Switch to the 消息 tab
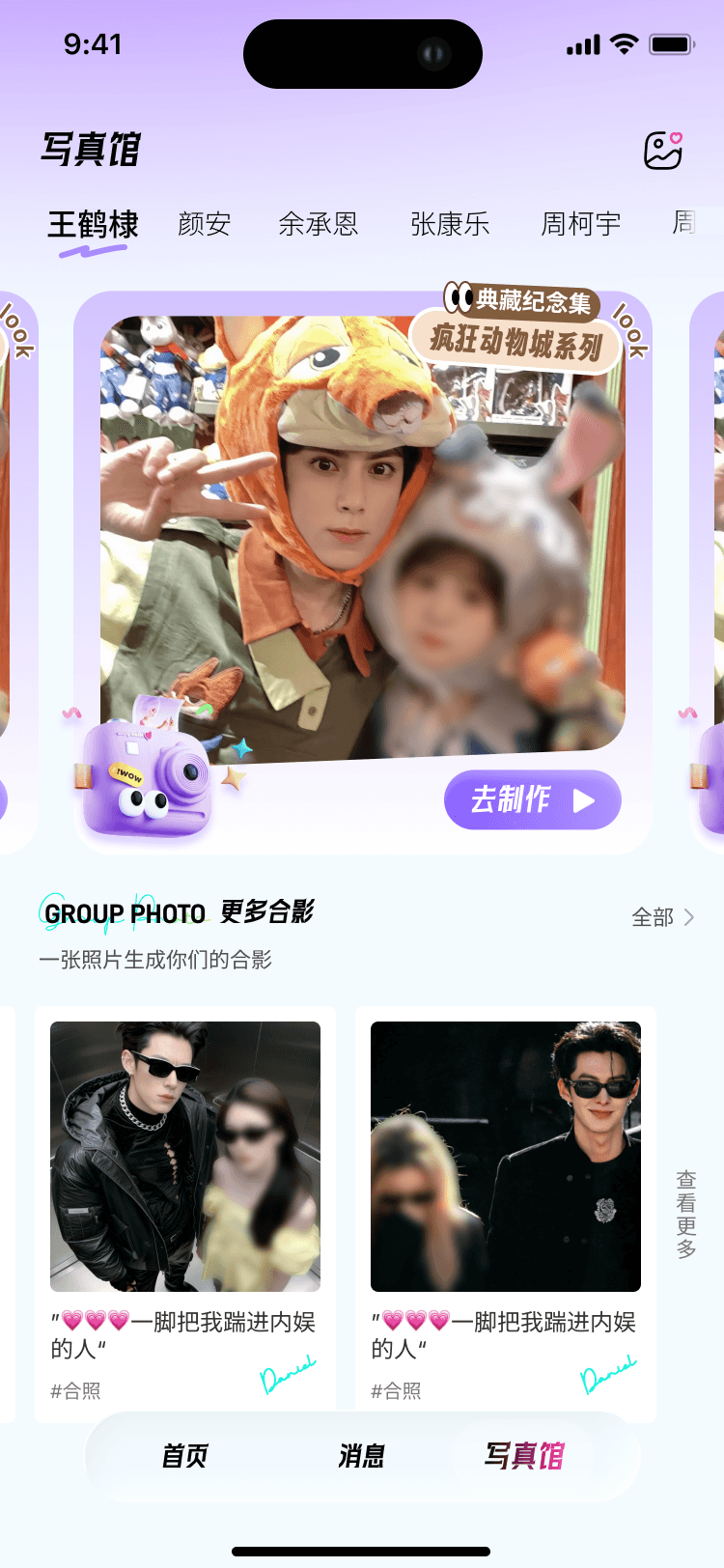 (361, 1456)
